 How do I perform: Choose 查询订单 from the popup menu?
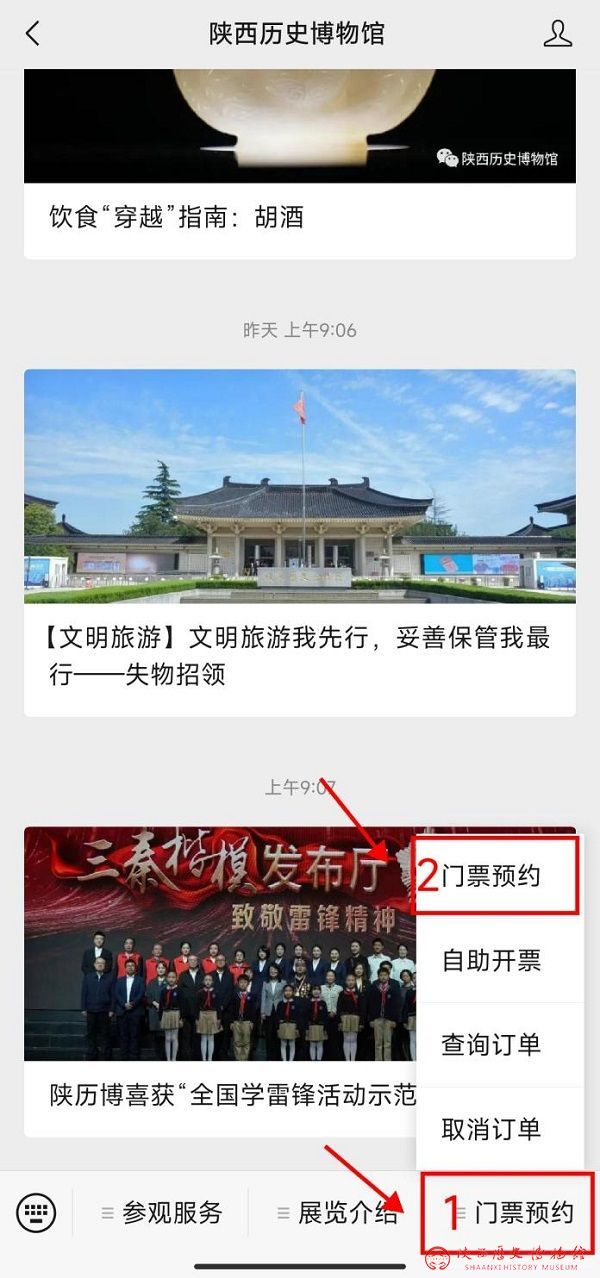tap(492, 1045)
